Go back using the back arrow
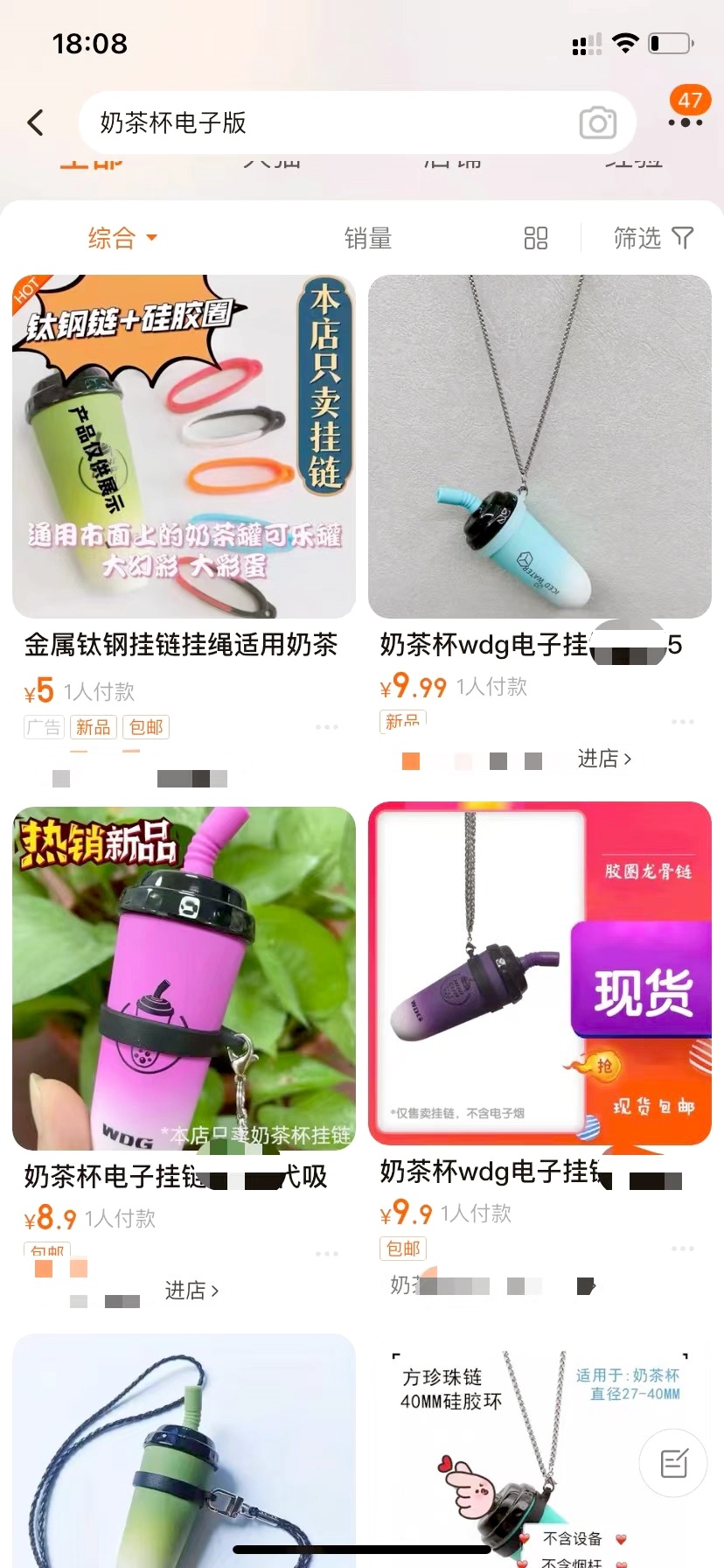The image size is (724, 1568). coord(36,122)
